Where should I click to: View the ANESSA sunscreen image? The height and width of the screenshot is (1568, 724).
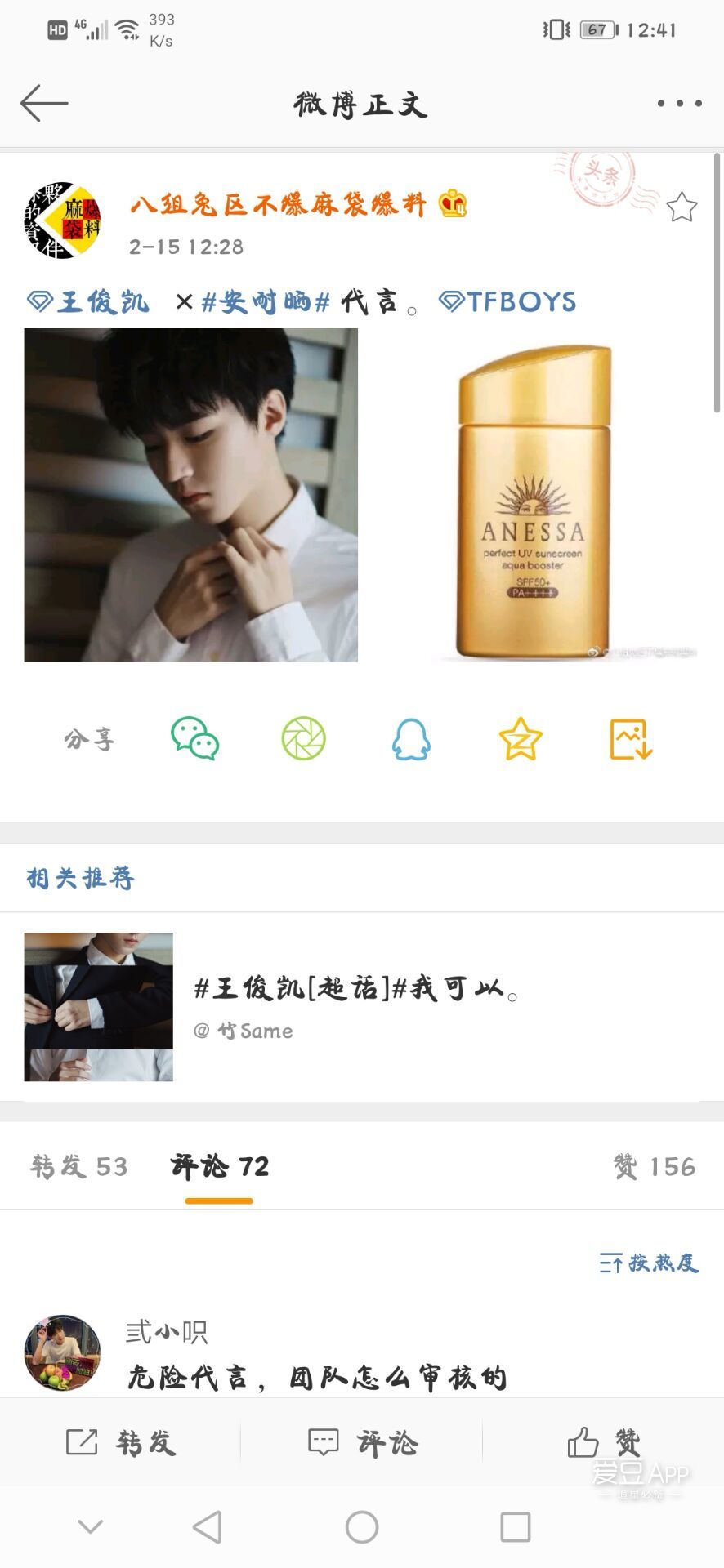(533, 495)
